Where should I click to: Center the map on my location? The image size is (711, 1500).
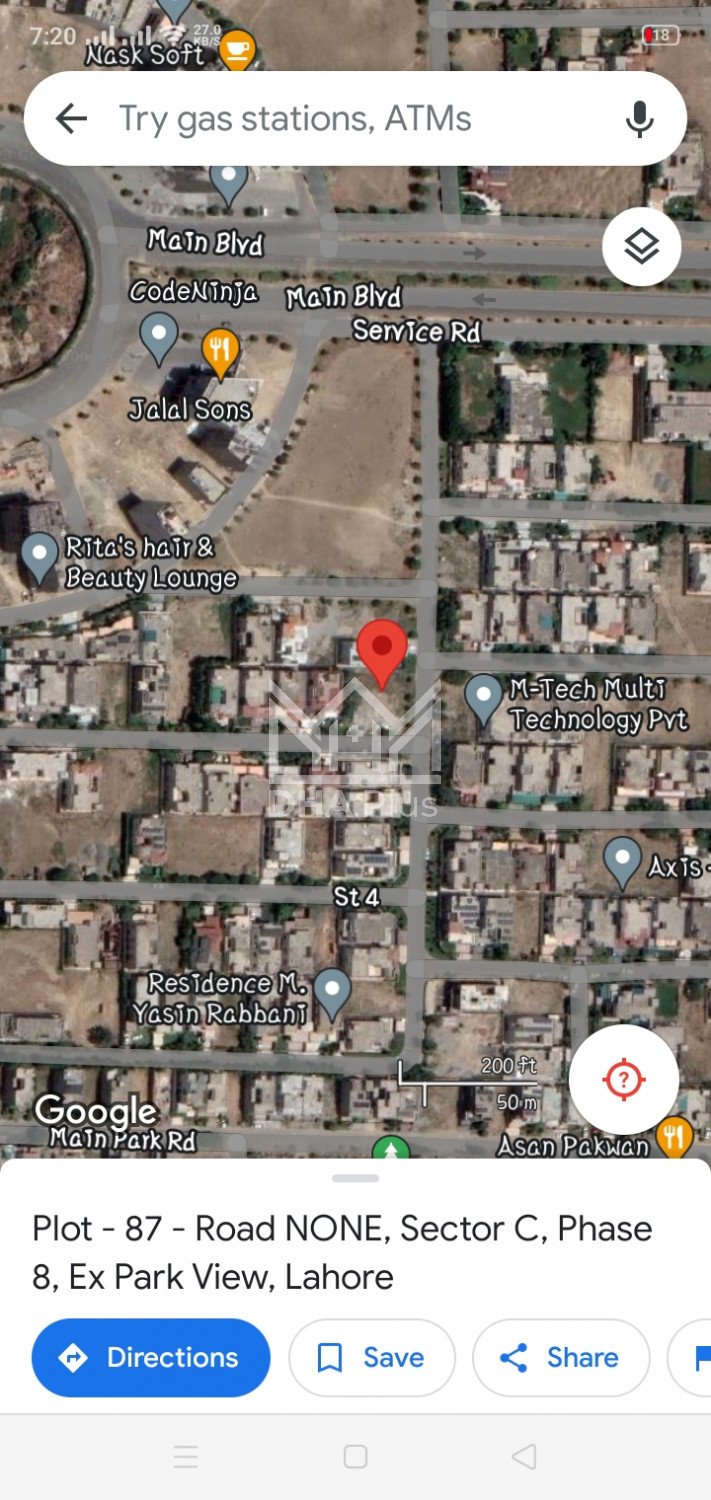coord(624,1079)
